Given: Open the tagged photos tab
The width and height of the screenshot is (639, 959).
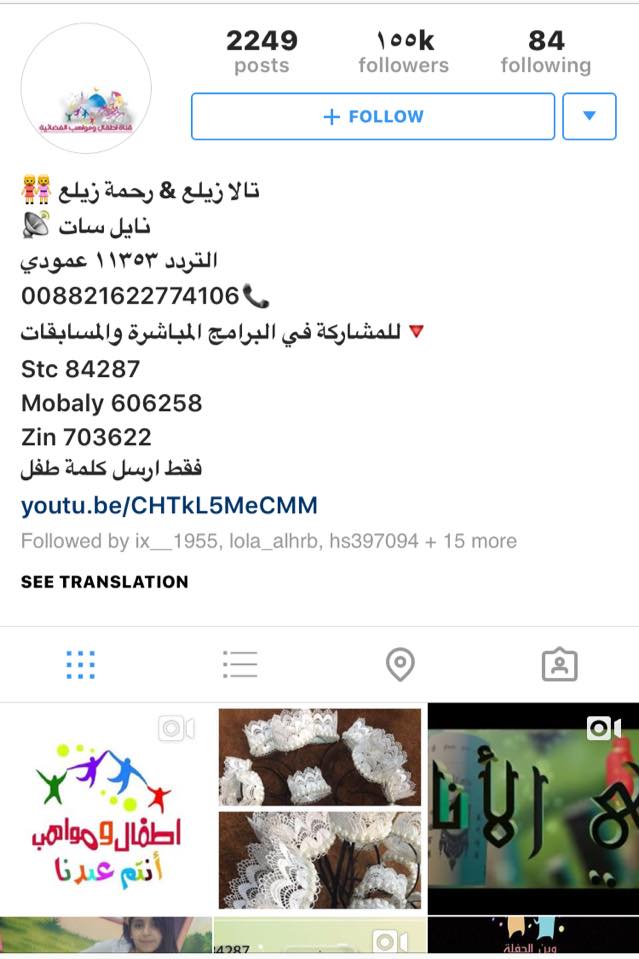Looking at the screenshot, I should pyautogui.click(x=560, y=665).
